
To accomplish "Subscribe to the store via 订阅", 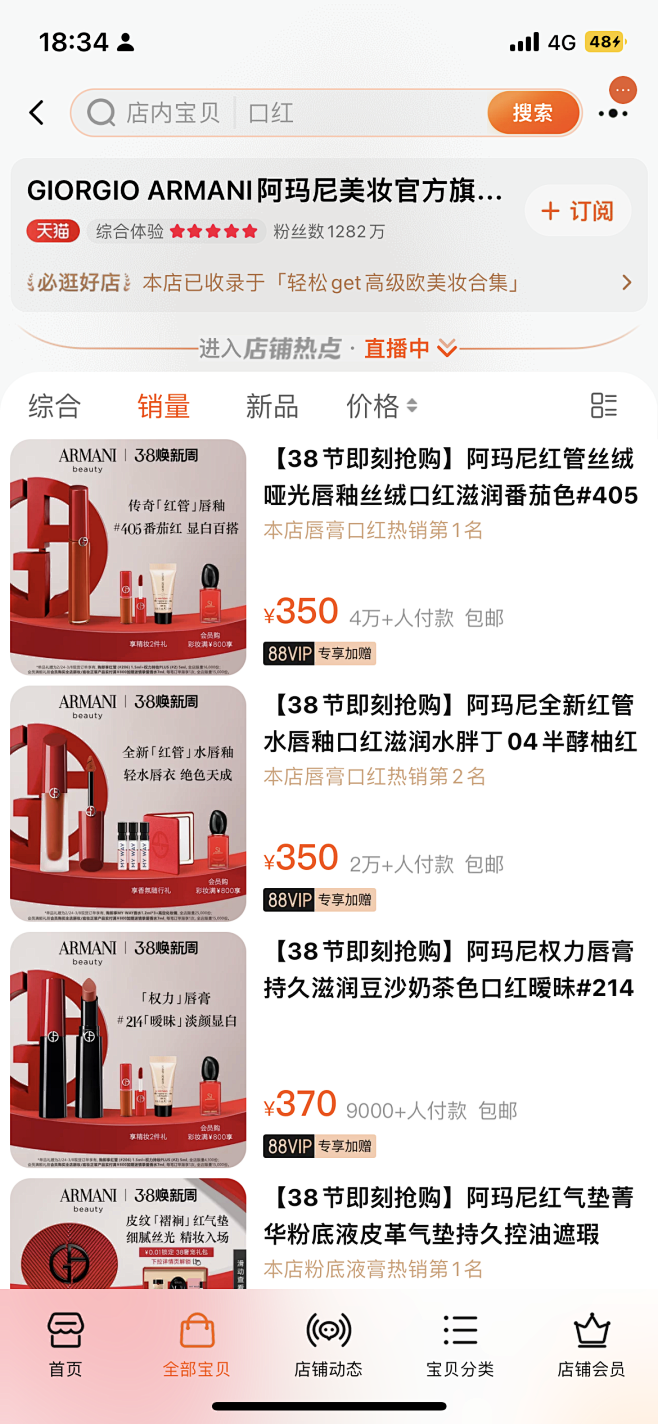I will tap(578, 211).
